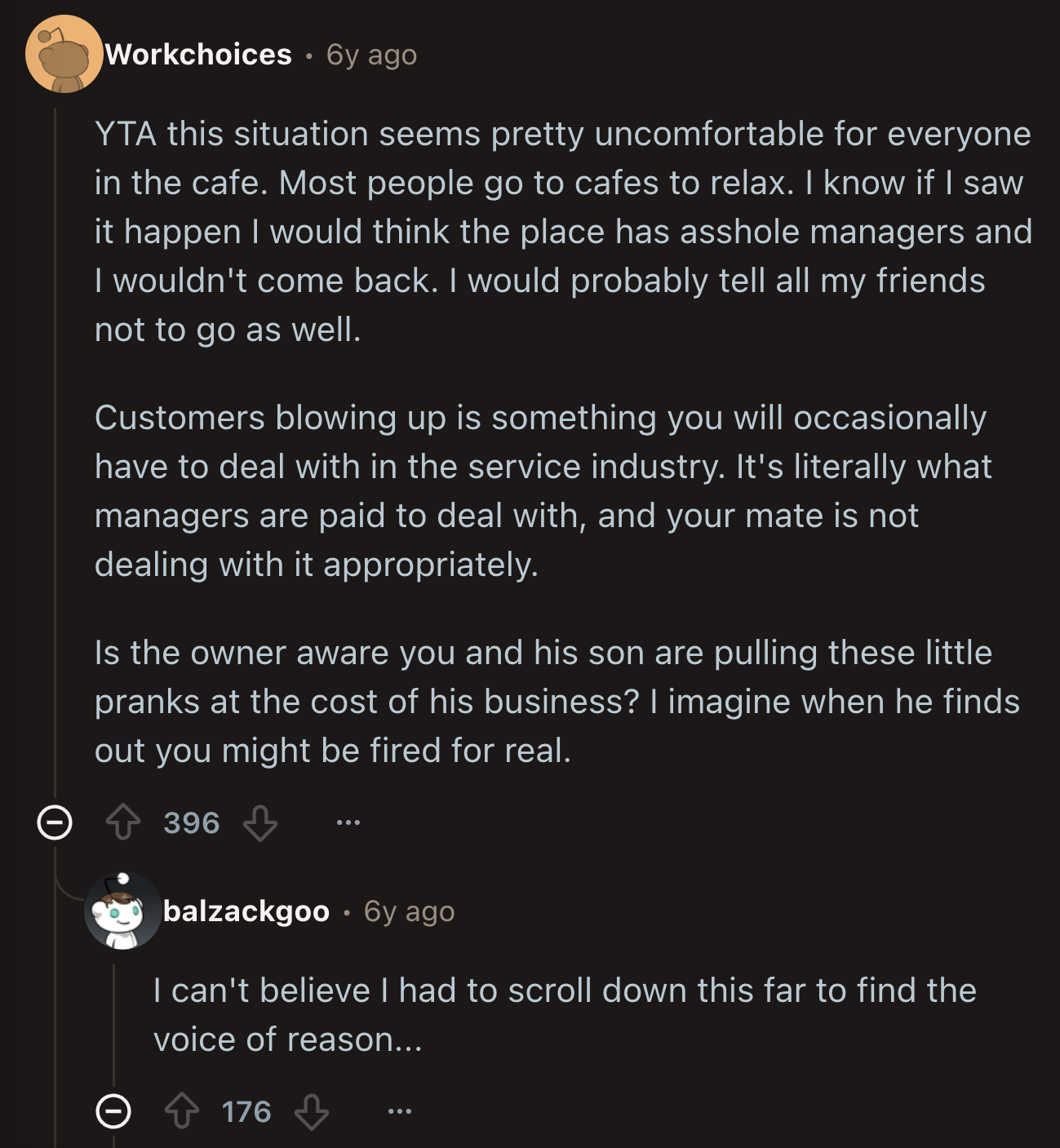Collapse balzackgoo's reply
The width and height of the screenshot is (1060, 1148).
[x=113, y=1111]
